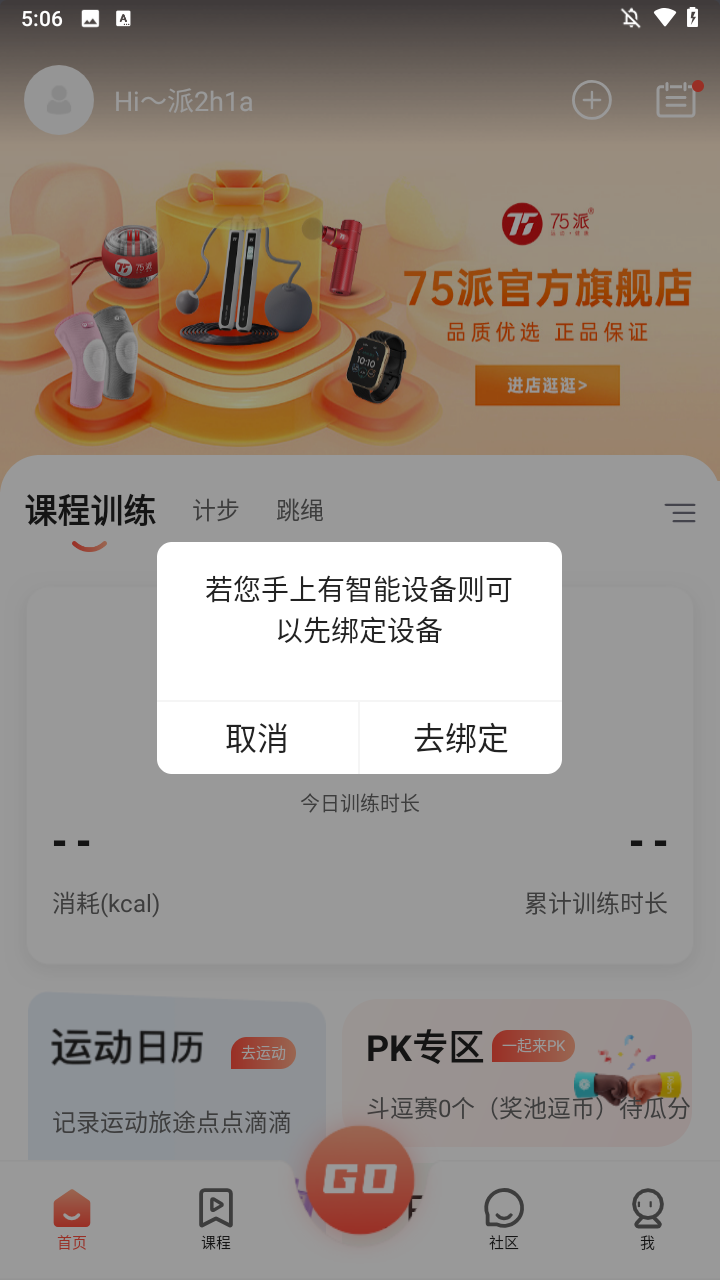Switch to the 跳绳 rope-skipping tab

[x=300, y=510]
